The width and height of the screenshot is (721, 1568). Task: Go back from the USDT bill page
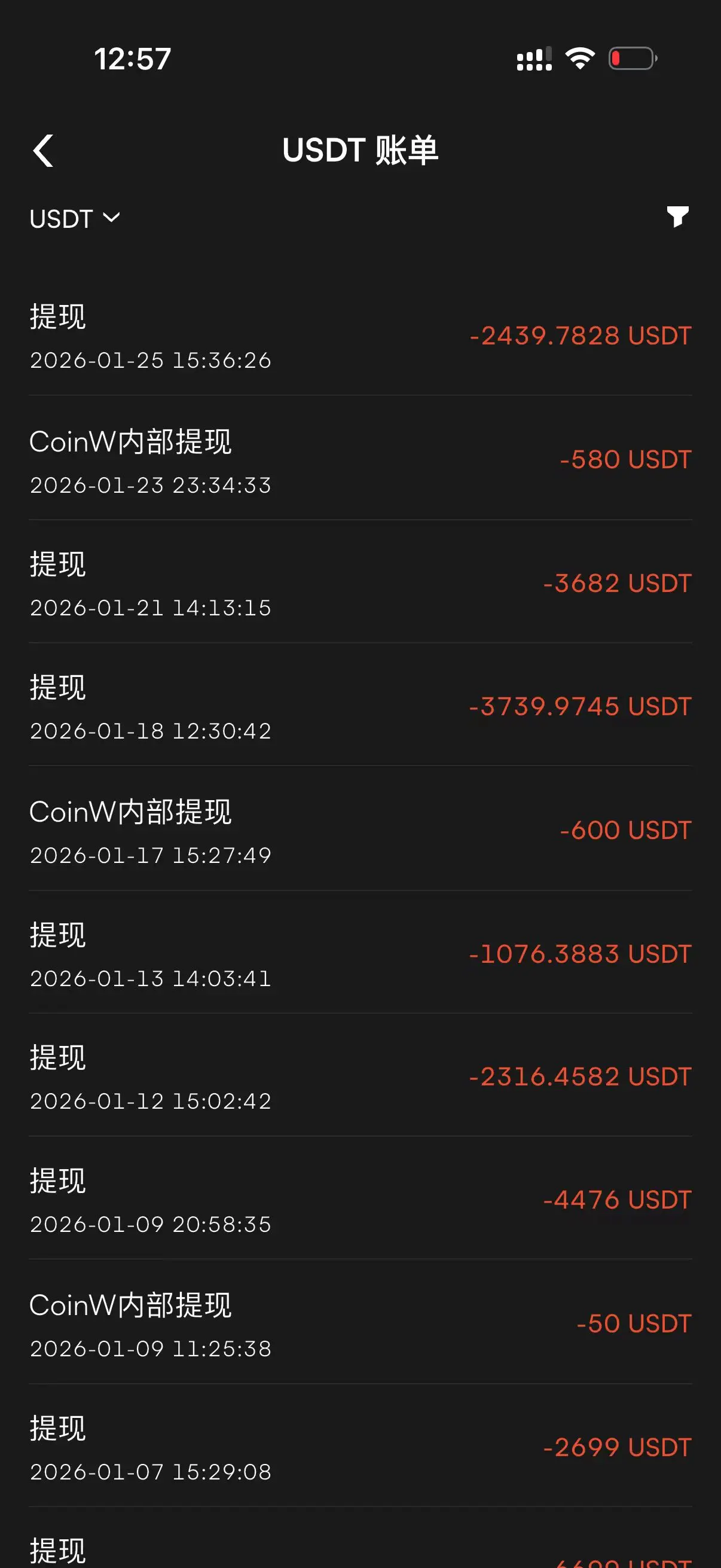(x=43, y=150)
